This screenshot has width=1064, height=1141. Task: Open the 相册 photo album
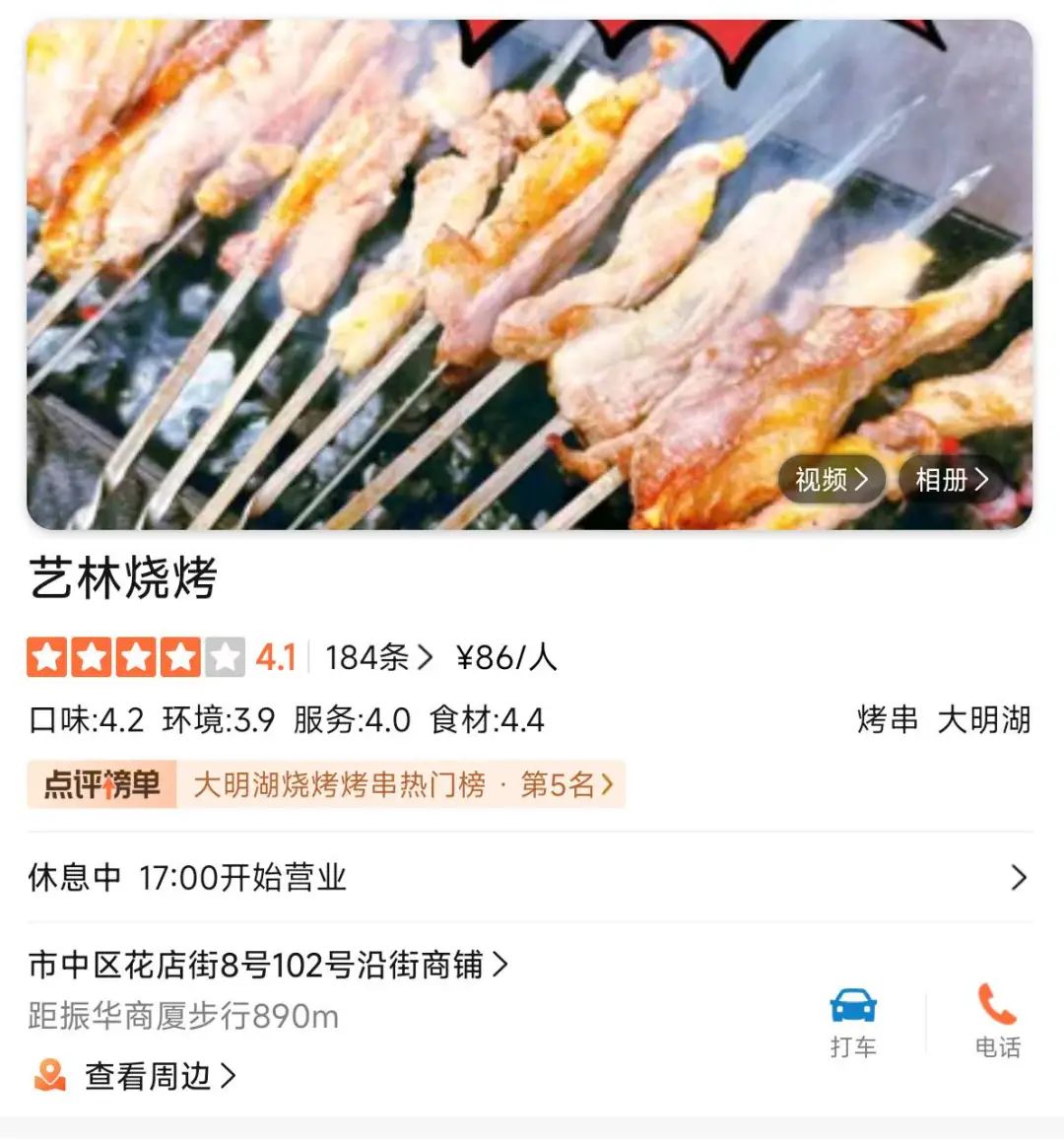pyautogui.click(x=951, y=480)
